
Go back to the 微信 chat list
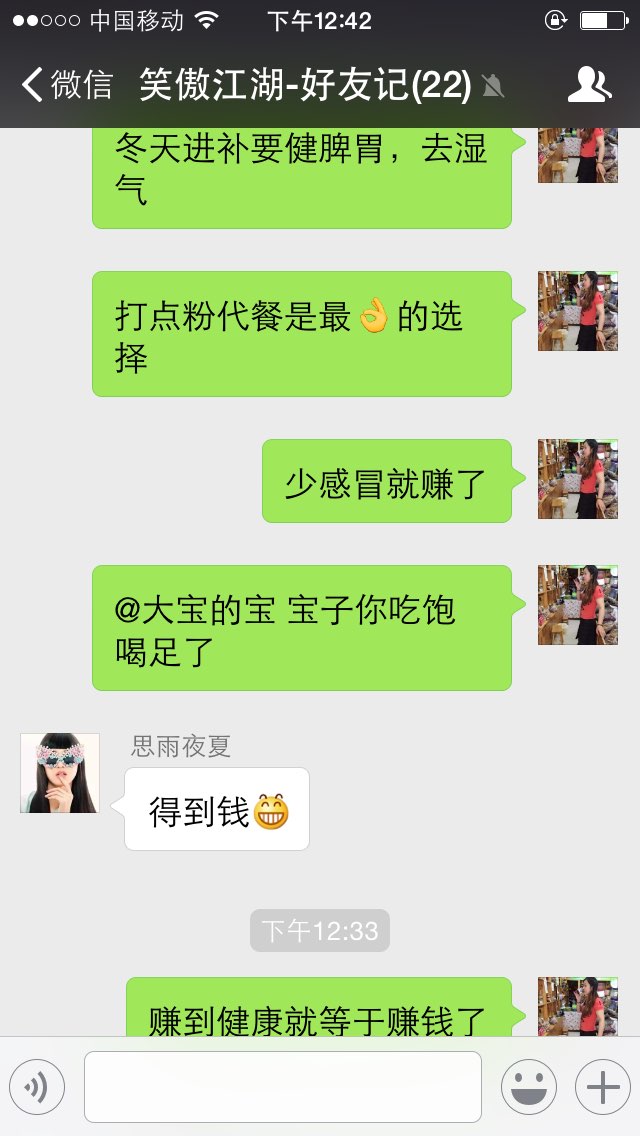click(x=66, y=86)
